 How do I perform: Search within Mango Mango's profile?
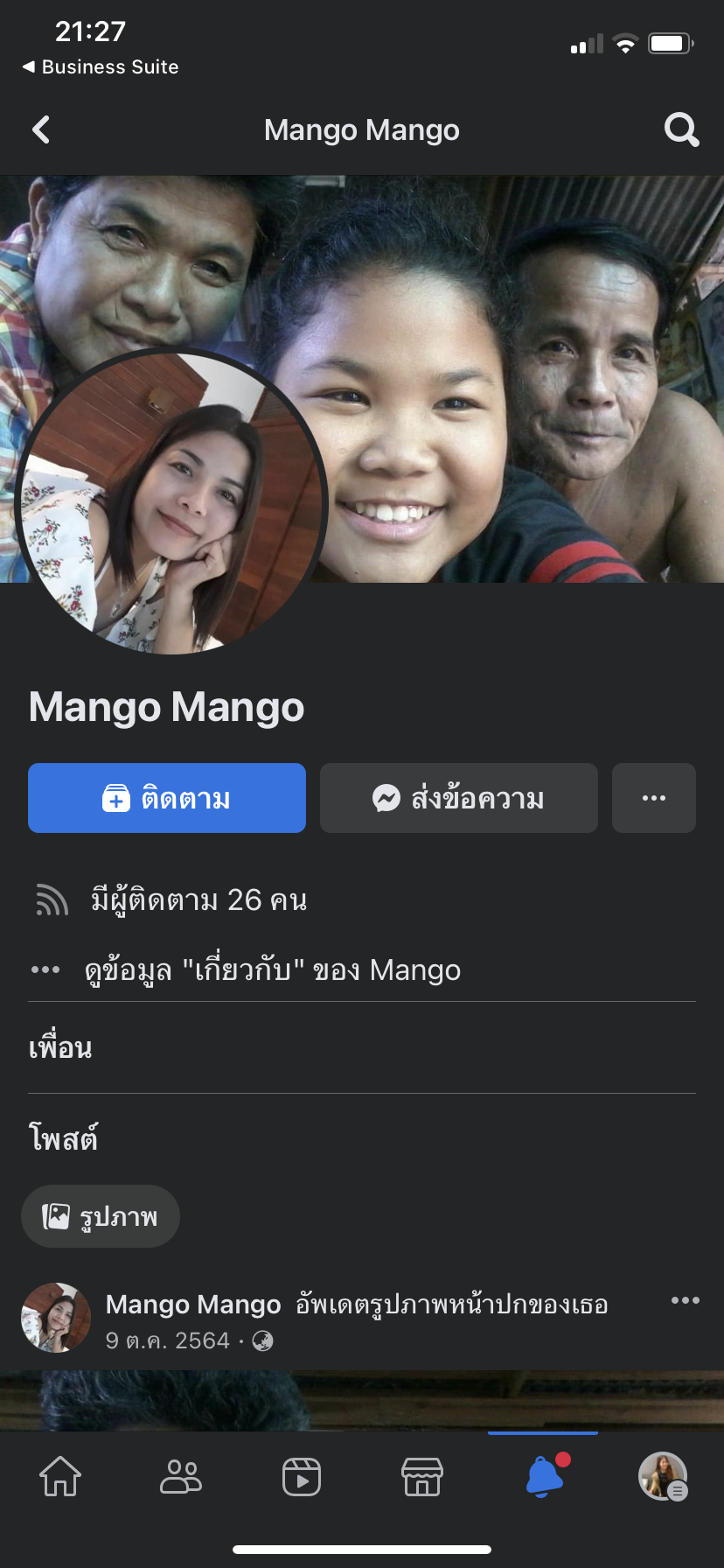click(x=681, y=130)
